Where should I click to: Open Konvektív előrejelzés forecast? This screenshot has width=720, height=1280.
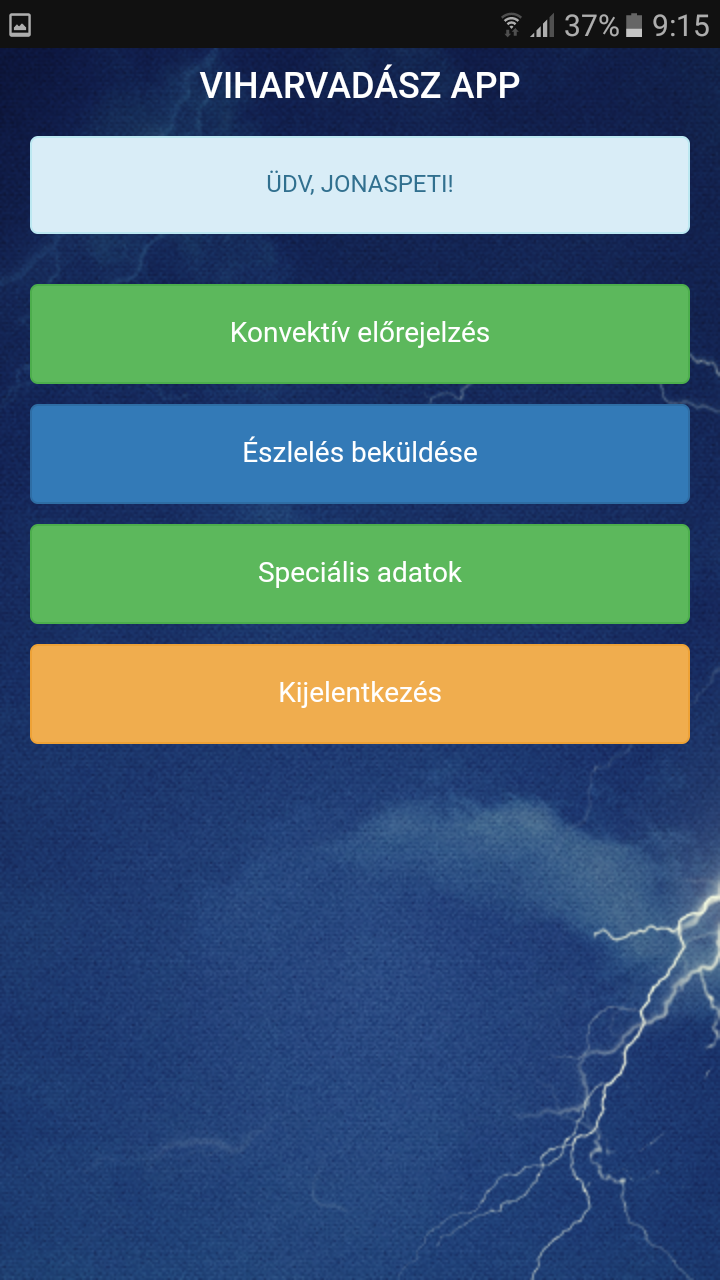(360, 334)
